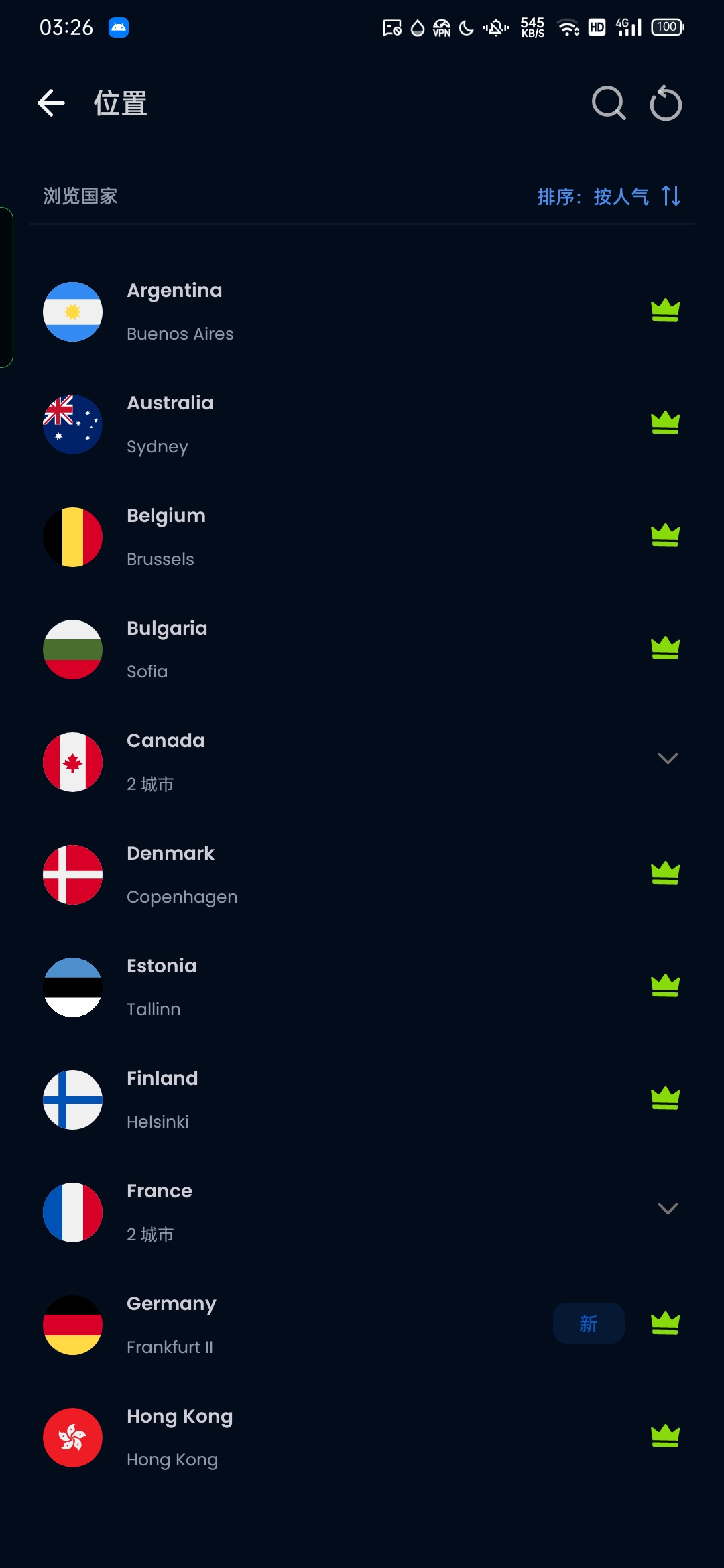Click the Argentina flag icon
The width and height of the screenshot is (724, 1568).
pos(72,312)
